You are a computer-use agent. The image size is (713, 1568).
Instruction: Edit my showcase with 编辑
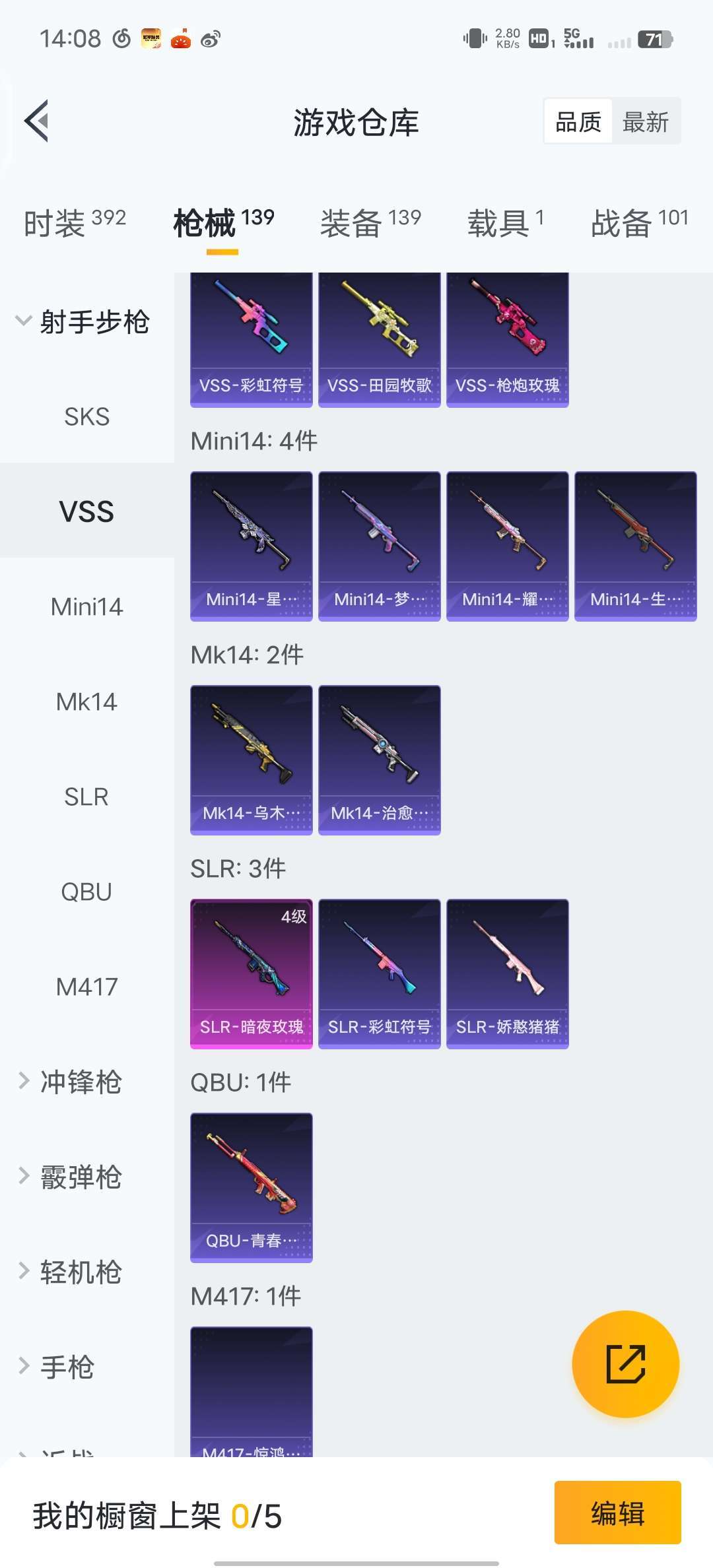point(617,1513)
